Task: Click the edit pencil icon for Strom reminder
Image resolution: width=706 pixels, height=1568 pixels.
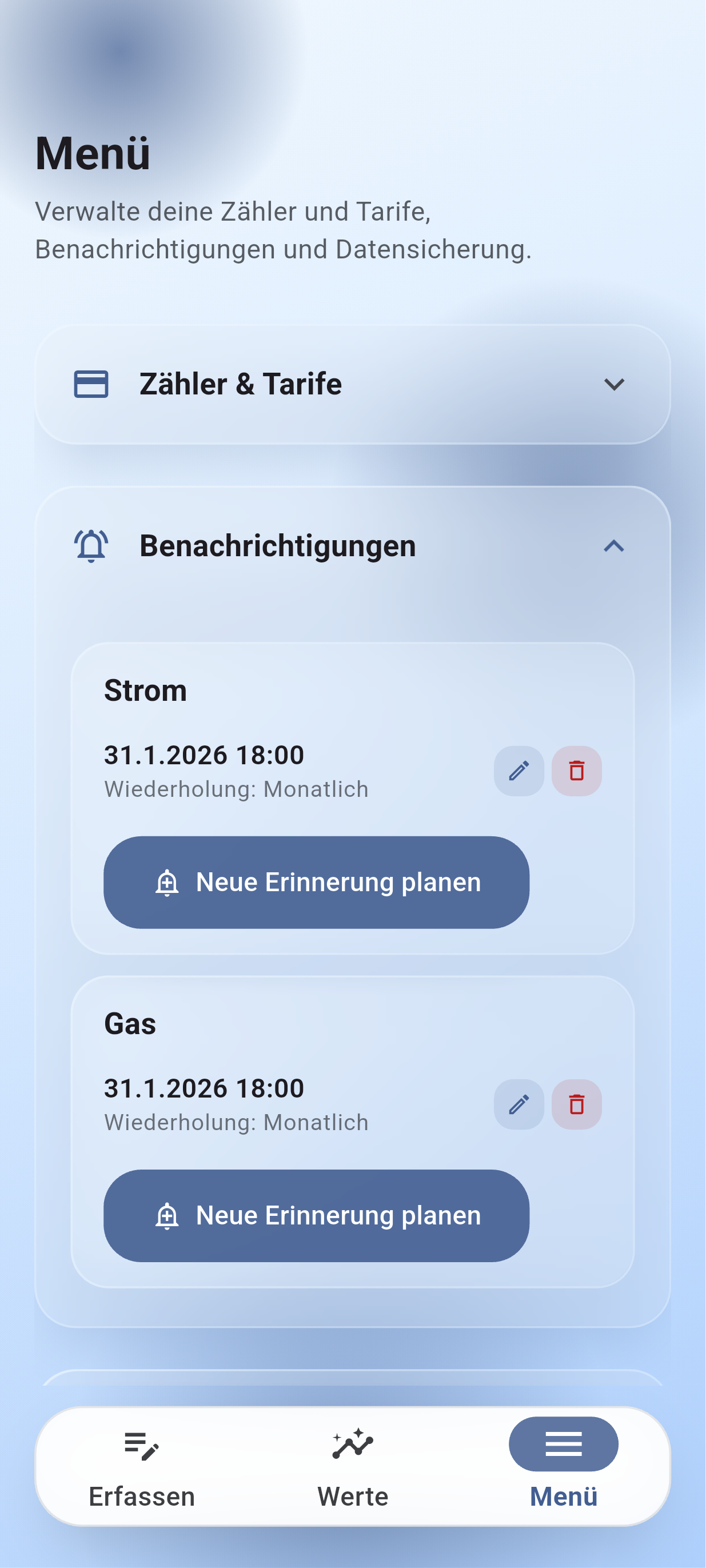Action: (518, 771)
